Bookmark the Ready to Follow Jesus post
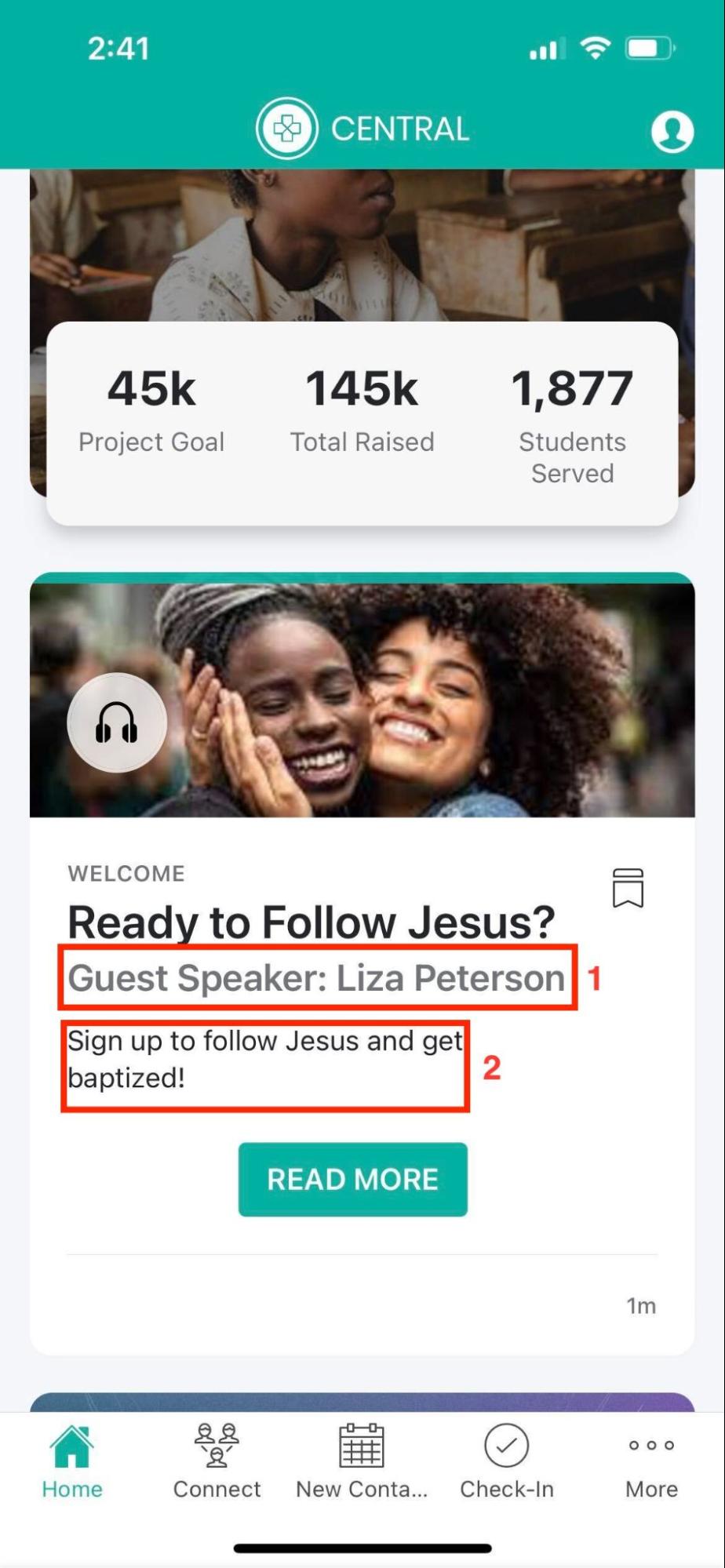The width and height of the screenshot is (725, 1568). pyautogui.click(x=628, y=888)
